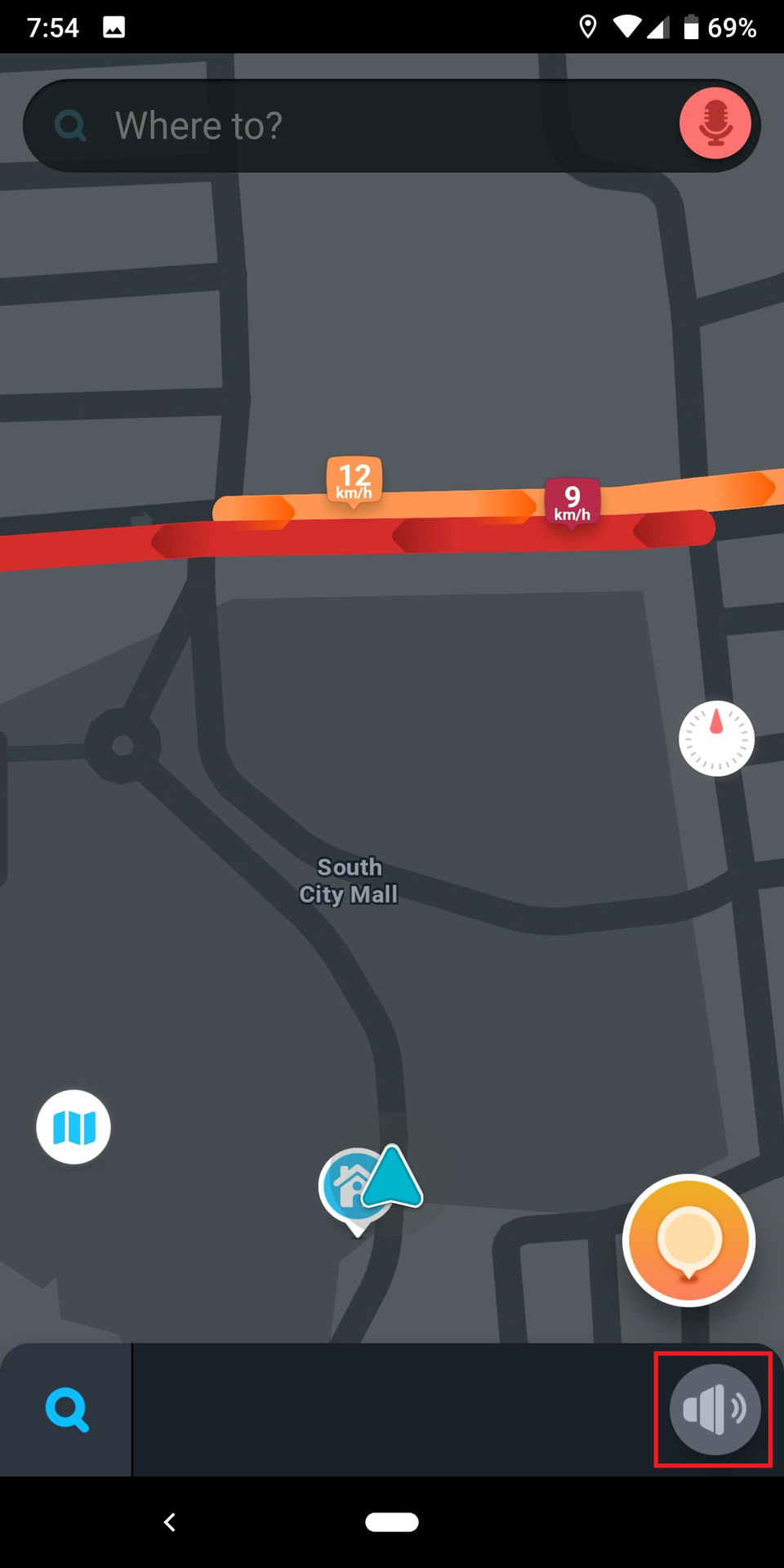Screen dimensions: 784x1568
Task: Start voice search with the microphone
Action: pyautogui.click(x=715, y=123)
